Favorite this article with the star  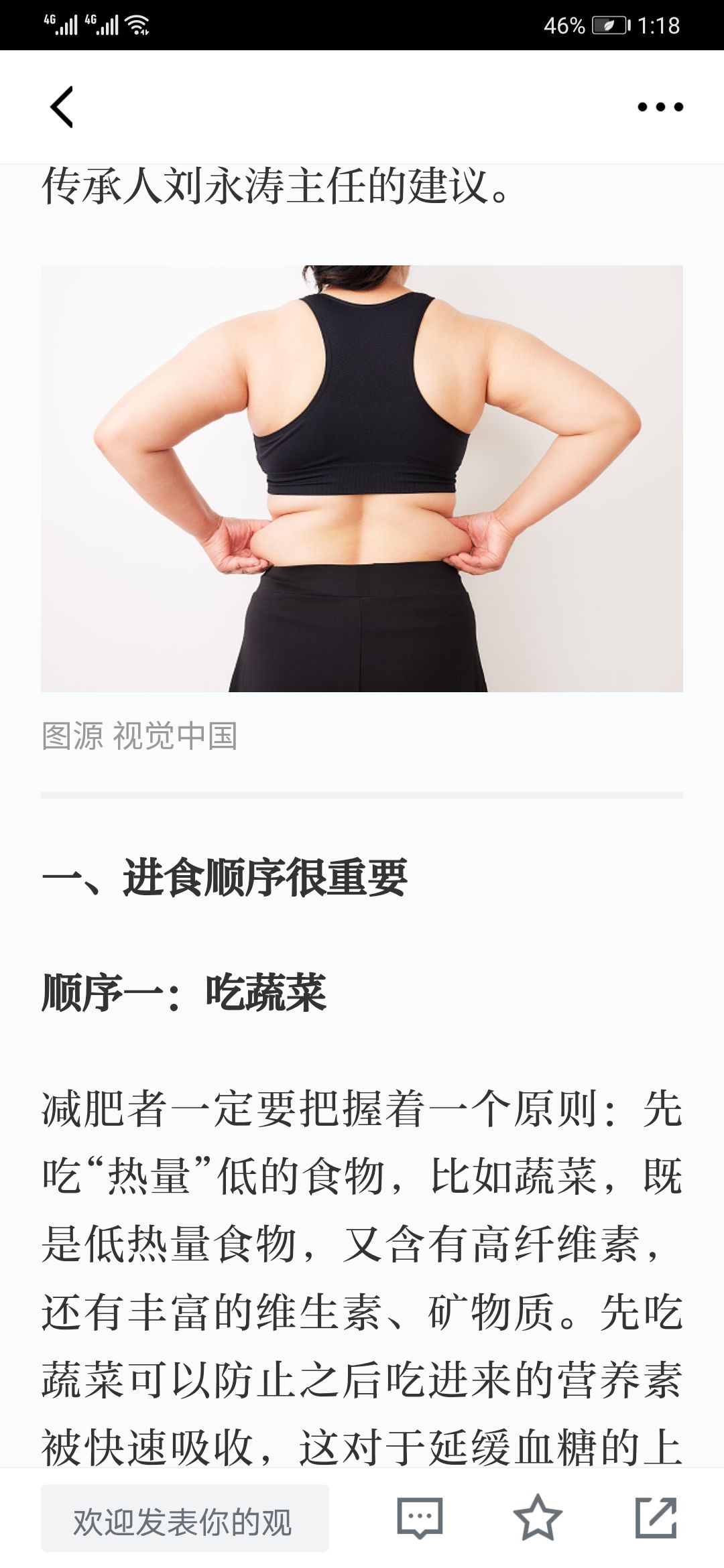tap(538, 1518)
